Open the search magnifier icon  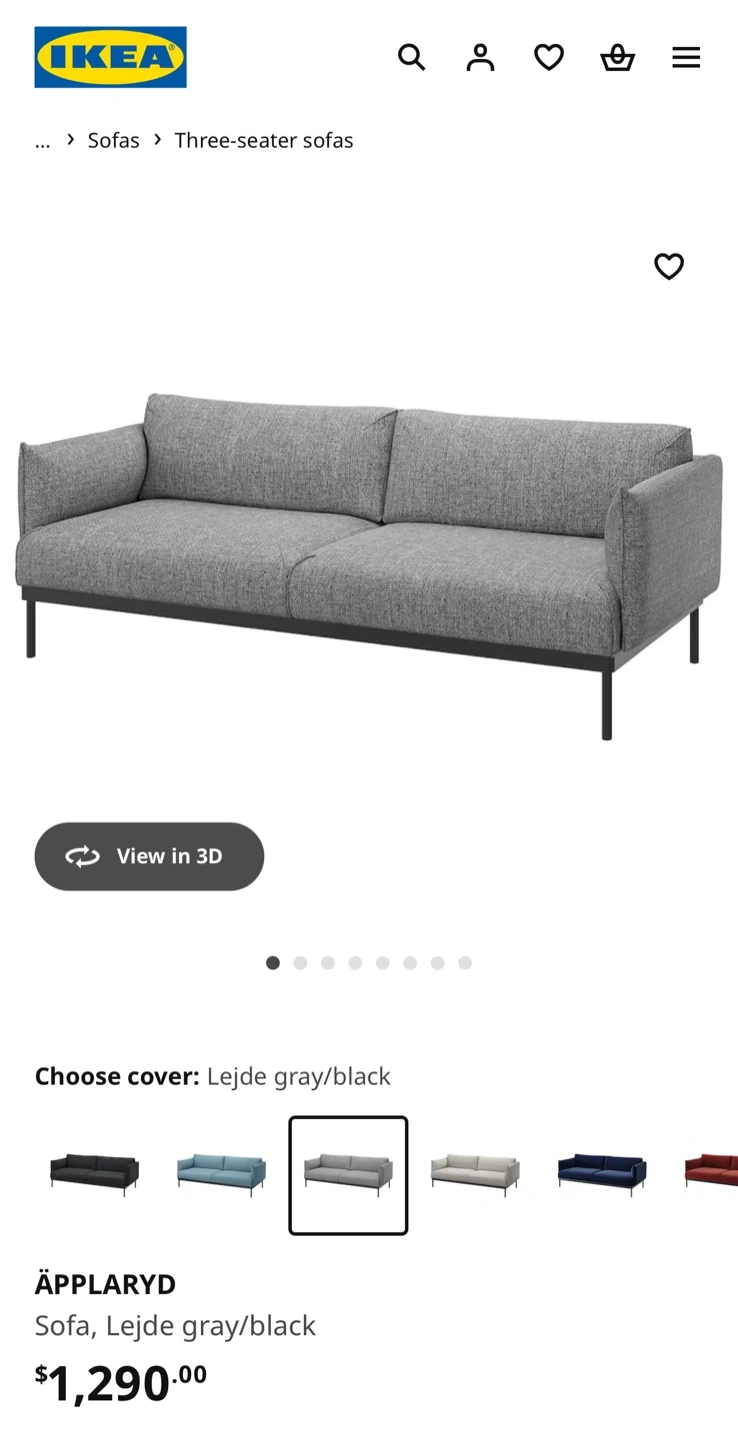point(411,57)
